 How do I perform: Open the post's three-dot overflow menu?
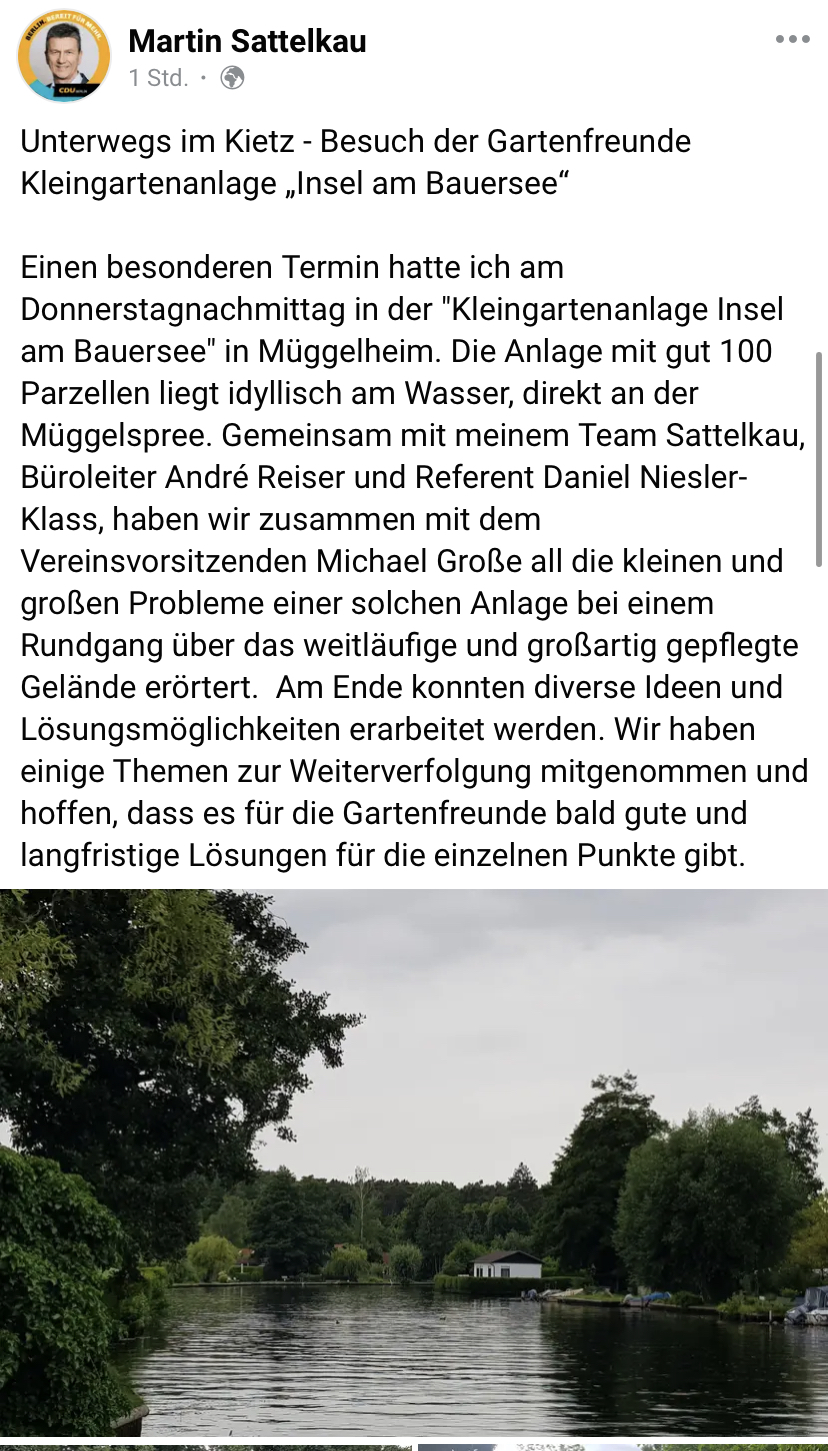coord(792,40)
